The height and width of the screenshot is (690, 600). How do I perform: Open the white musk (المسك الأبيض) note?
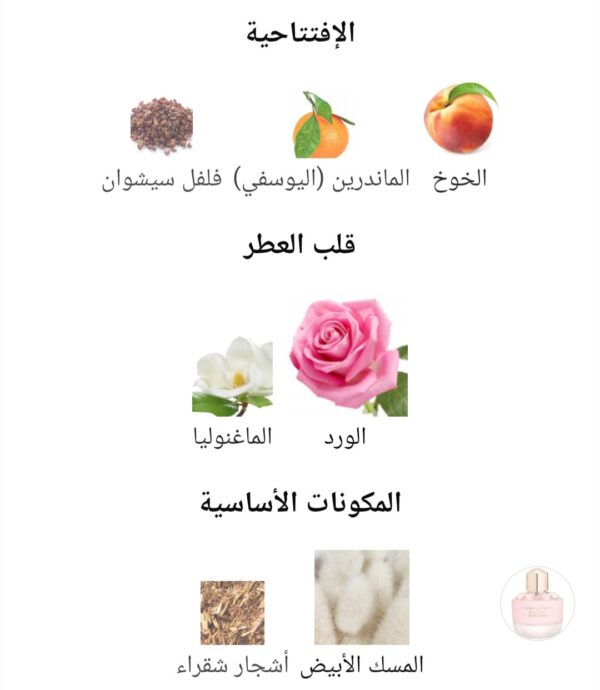point(361,597)
